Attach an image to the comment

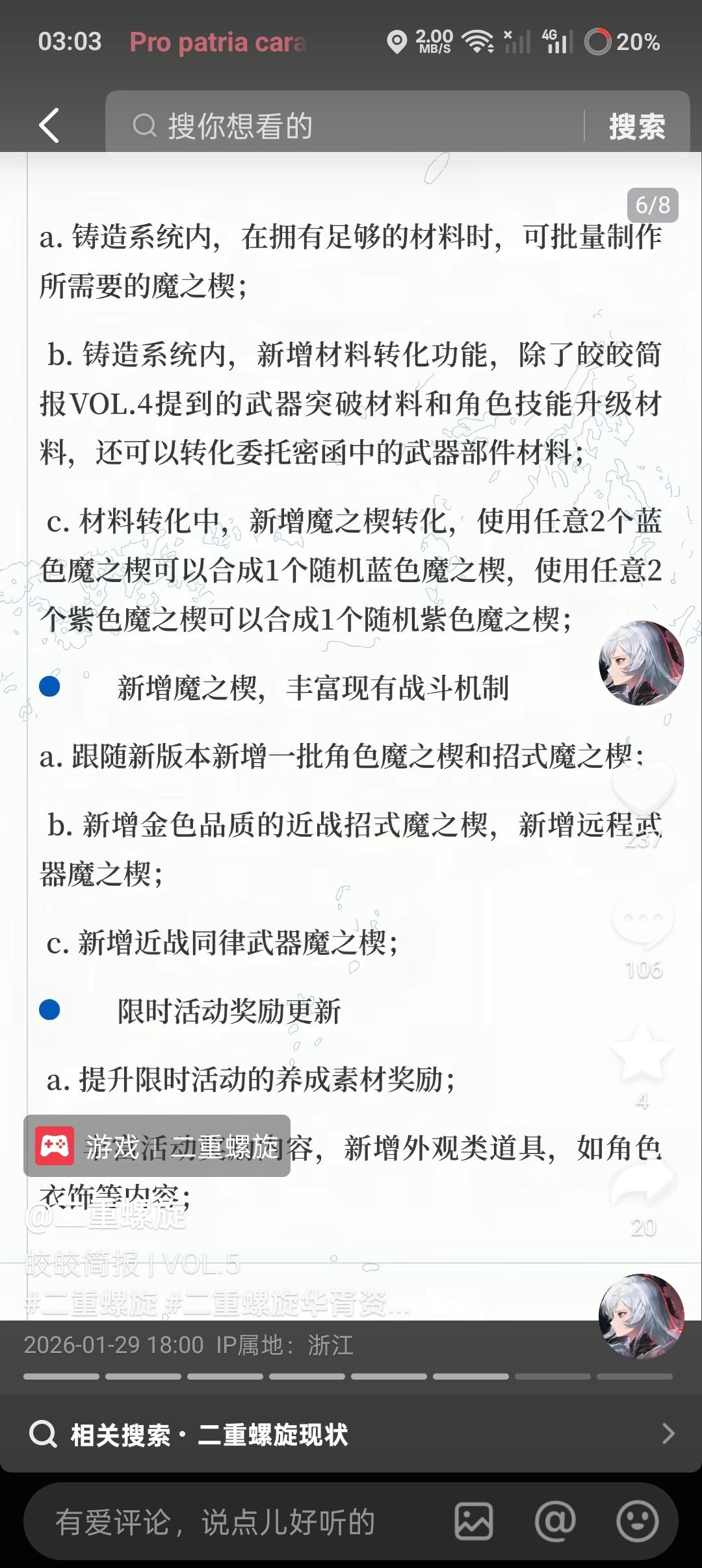point(473,1521)
